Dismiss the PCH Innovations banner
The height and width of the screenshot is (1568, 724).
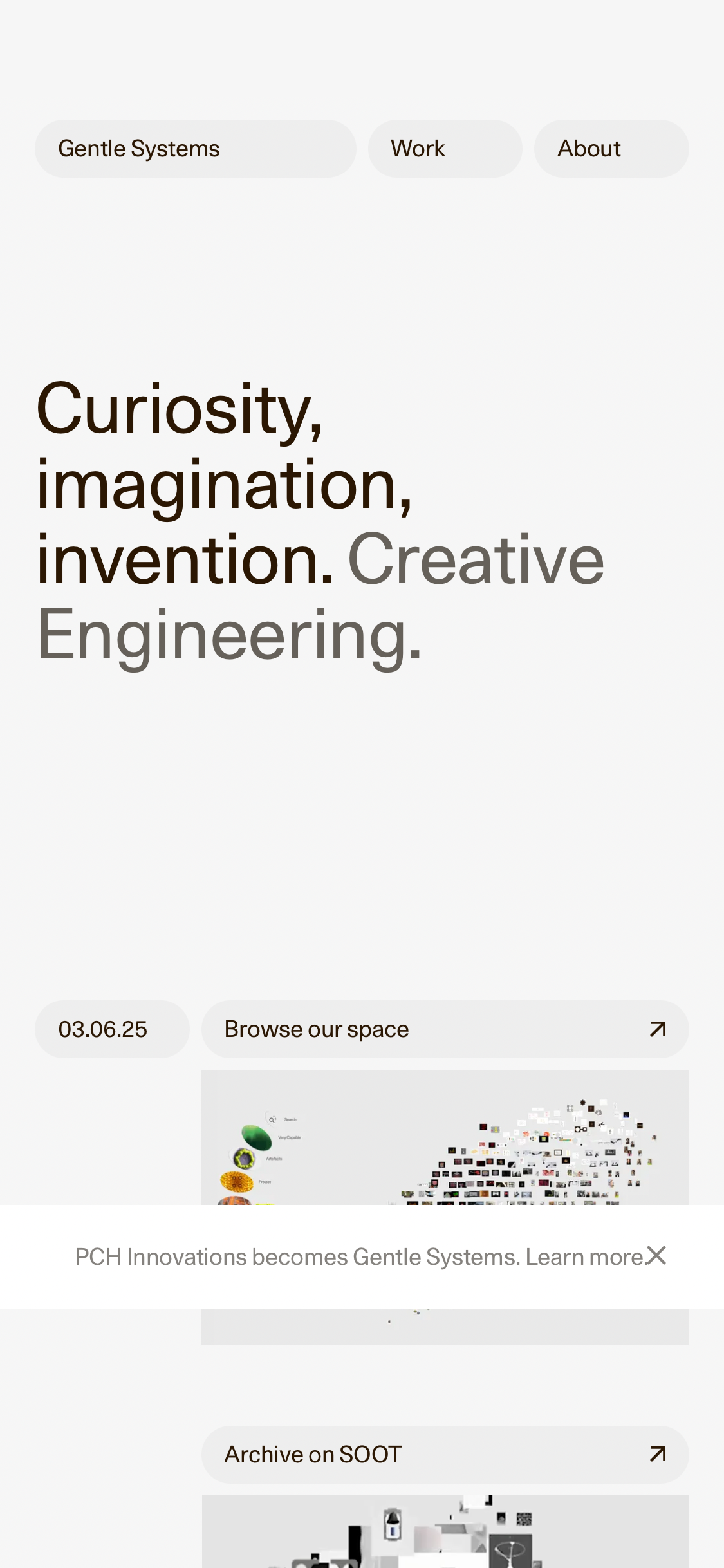(656, 1255)
